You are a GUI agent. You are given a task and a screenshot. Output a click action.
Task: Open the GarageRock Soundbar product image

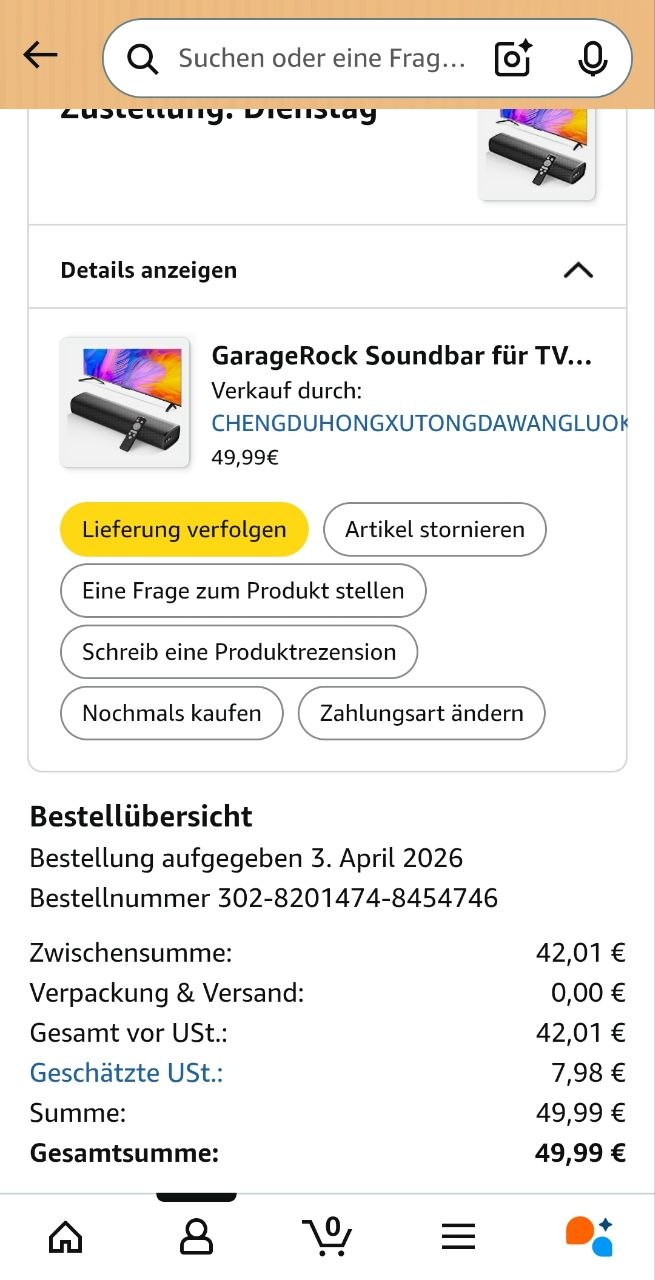[125, 402]
